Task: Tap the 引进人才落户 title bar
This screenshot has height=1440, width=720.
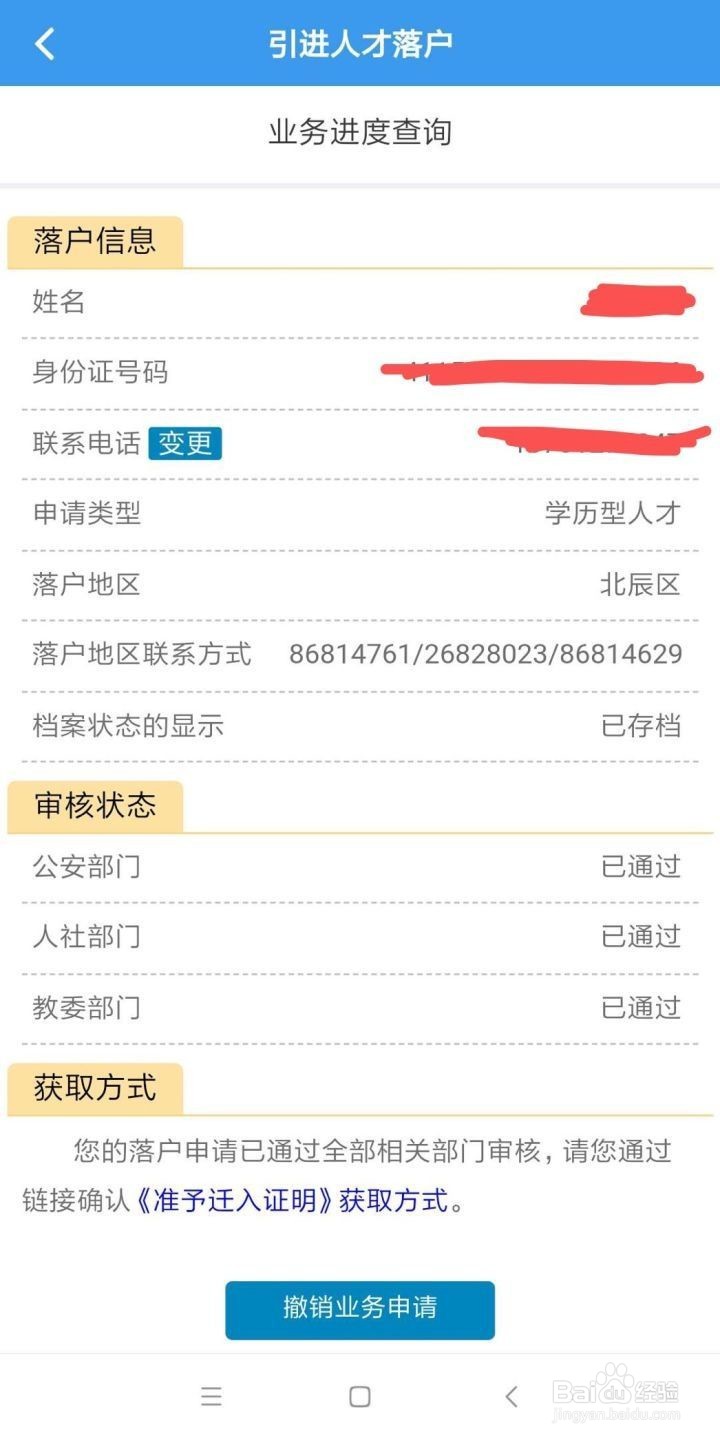Action: 360,43
